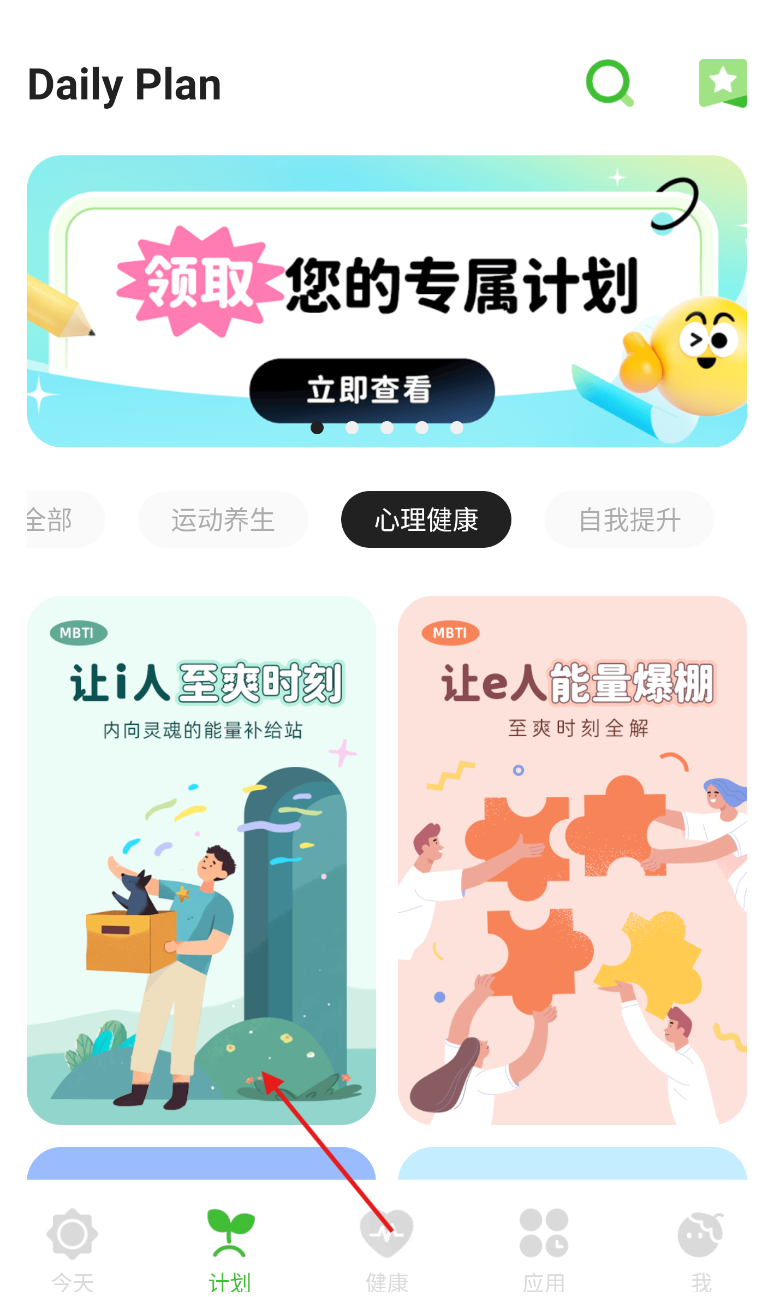Viewport: 768px width, 1297px height.
Task: Select the 运动养生 category chip
Action: click(x=223, y=520)
